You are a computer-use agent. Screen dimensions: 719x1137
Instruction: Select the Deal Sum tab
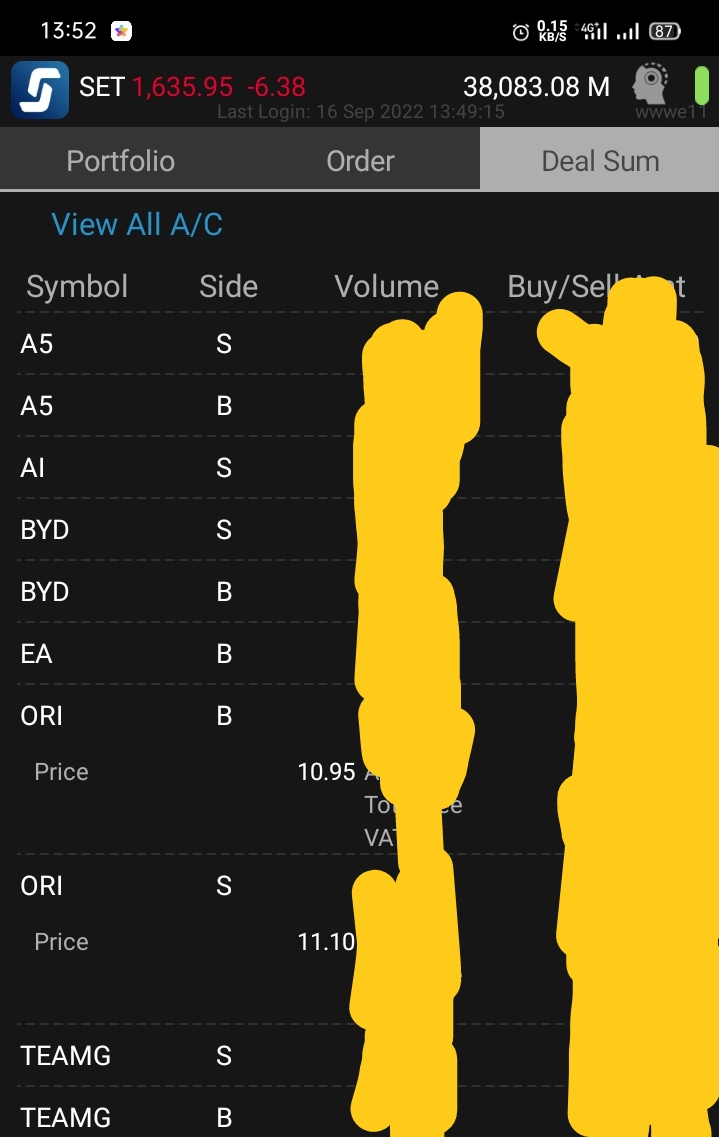coord(600,161)
